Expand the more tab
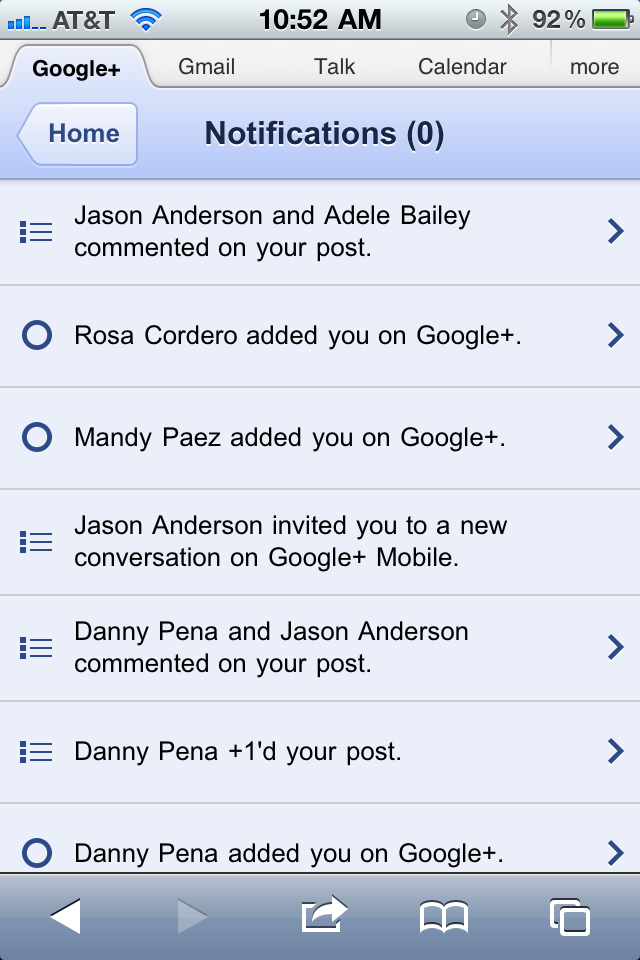The image size is (640, 960). pyautogui.click(x=594, y=67)
